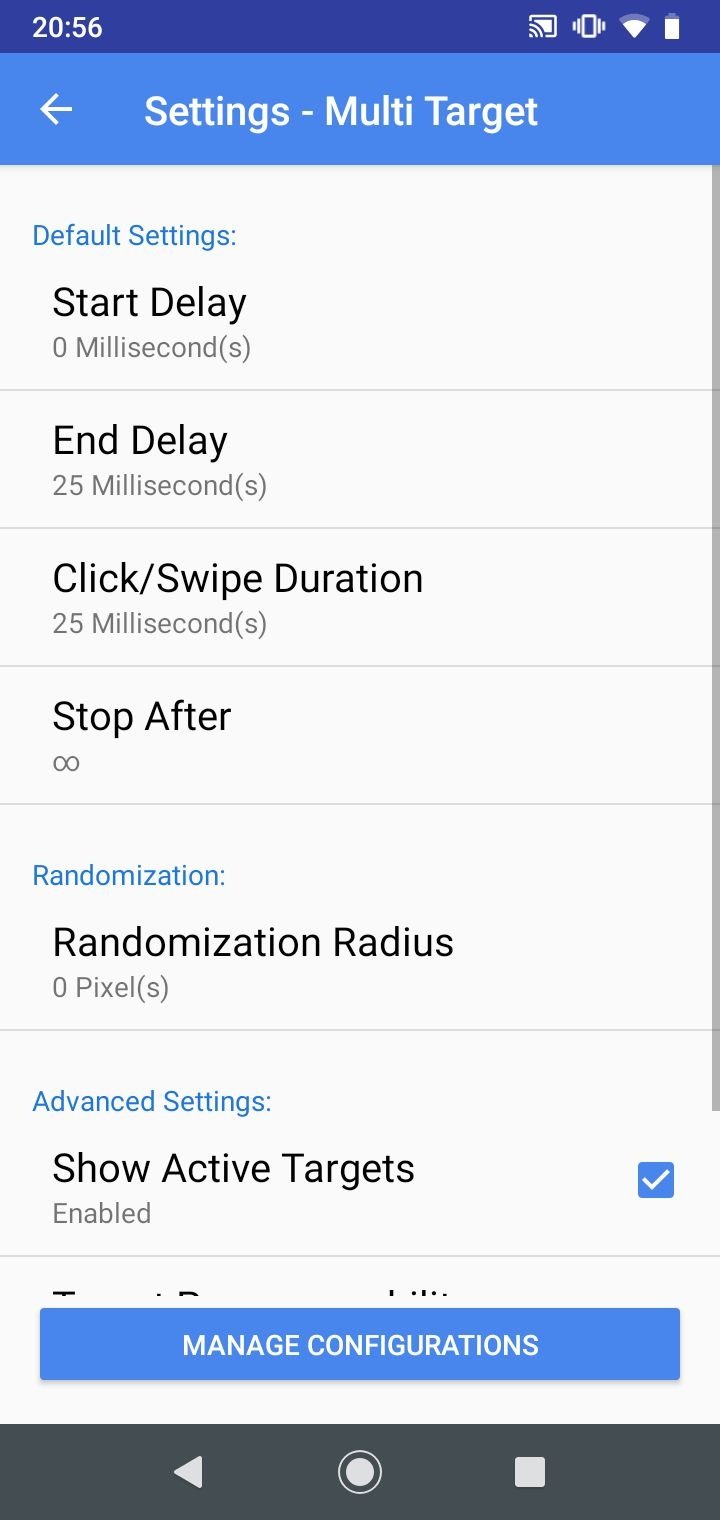Change the Click/Swipe Duration

click(360, 598)
